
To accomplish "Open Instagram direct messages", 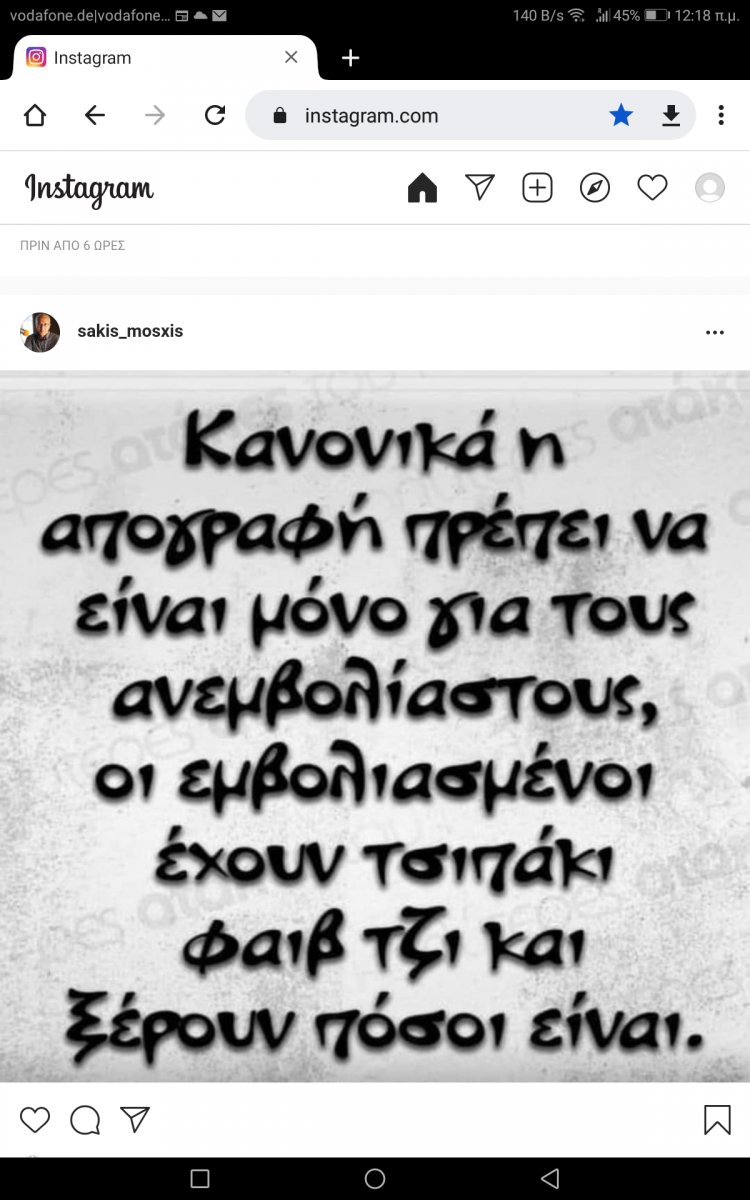I will click(480, 187).
